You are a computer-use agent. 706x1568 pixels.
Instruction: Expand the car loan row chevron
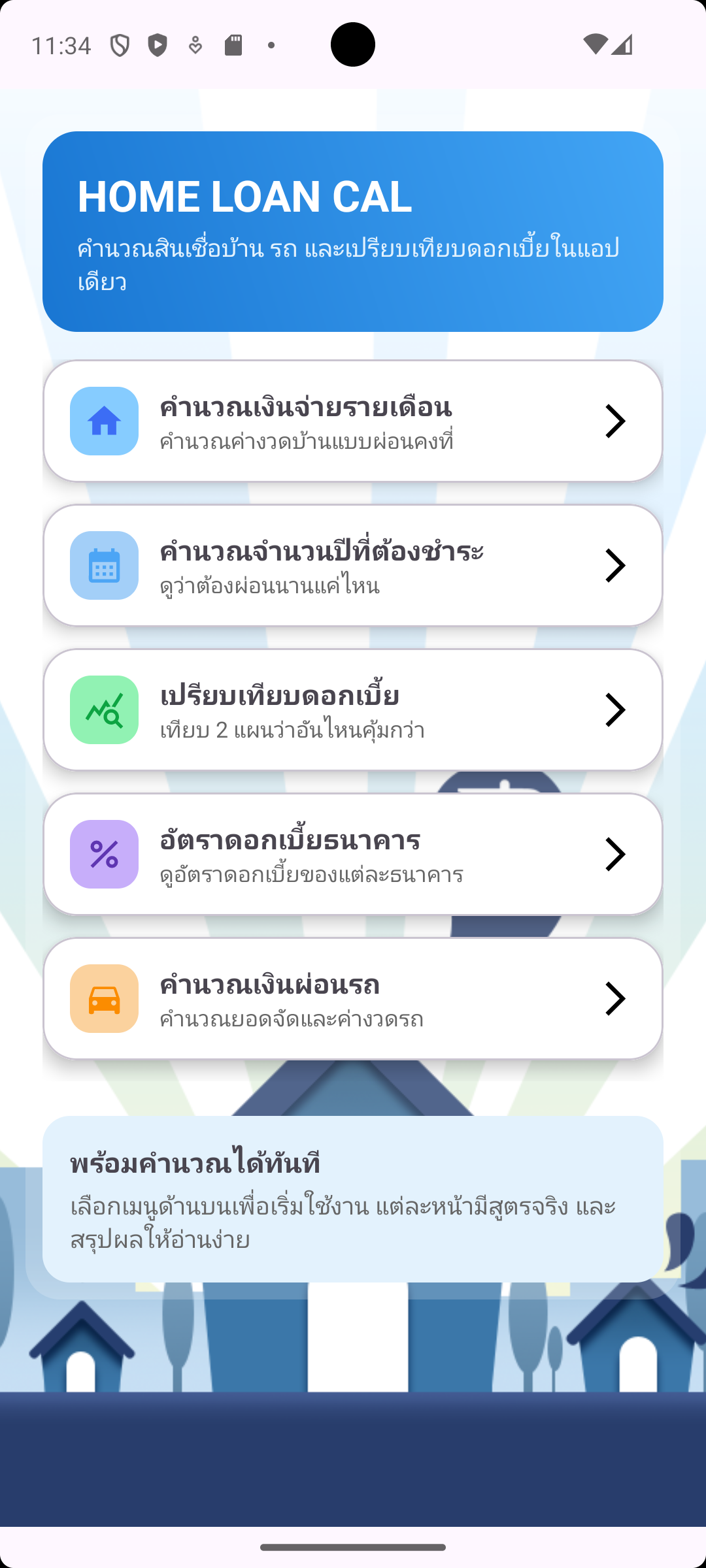(617, 998)
